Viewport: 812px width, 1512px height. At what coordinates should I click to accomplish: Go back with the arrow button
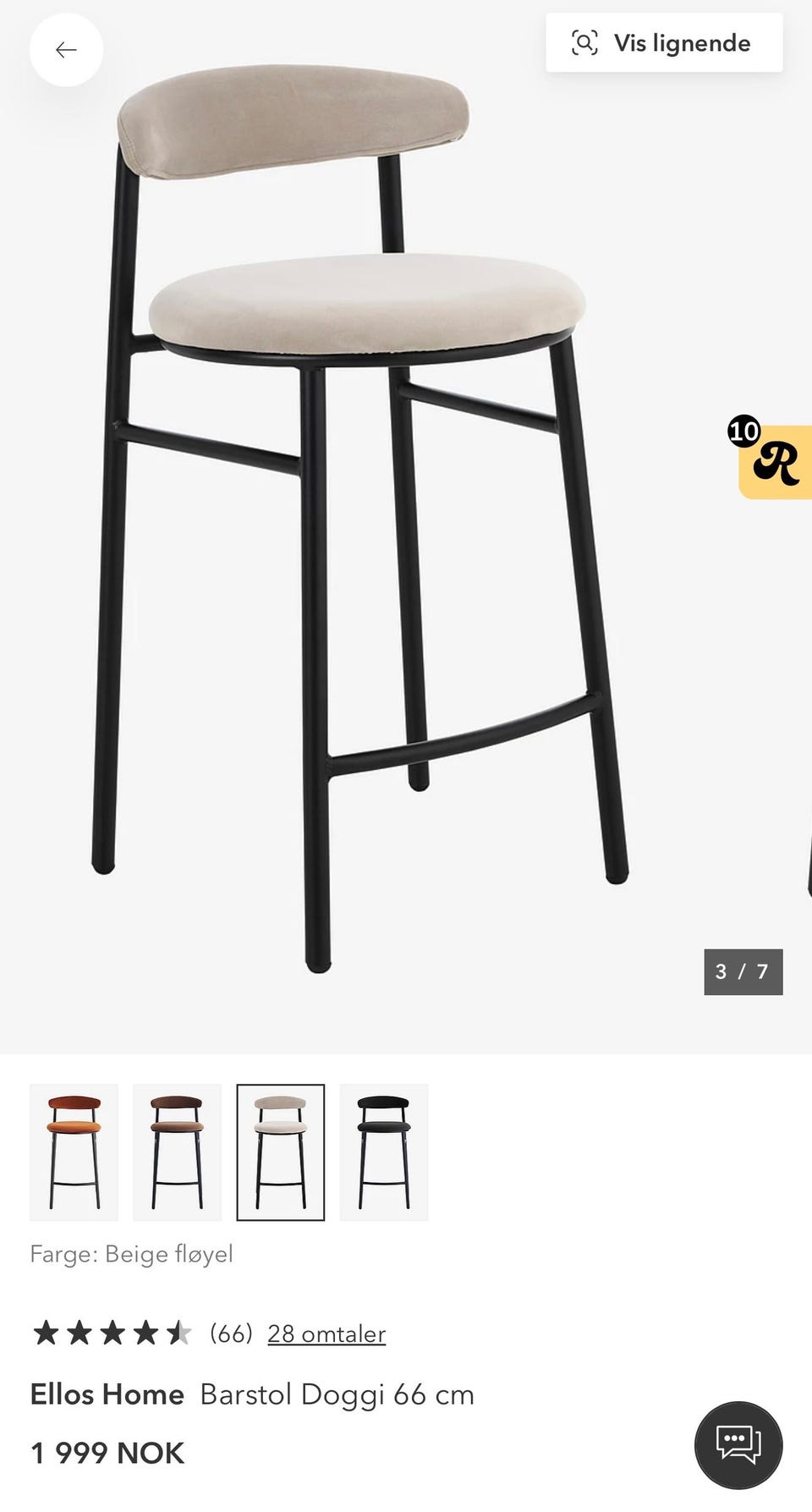(66, 50)
